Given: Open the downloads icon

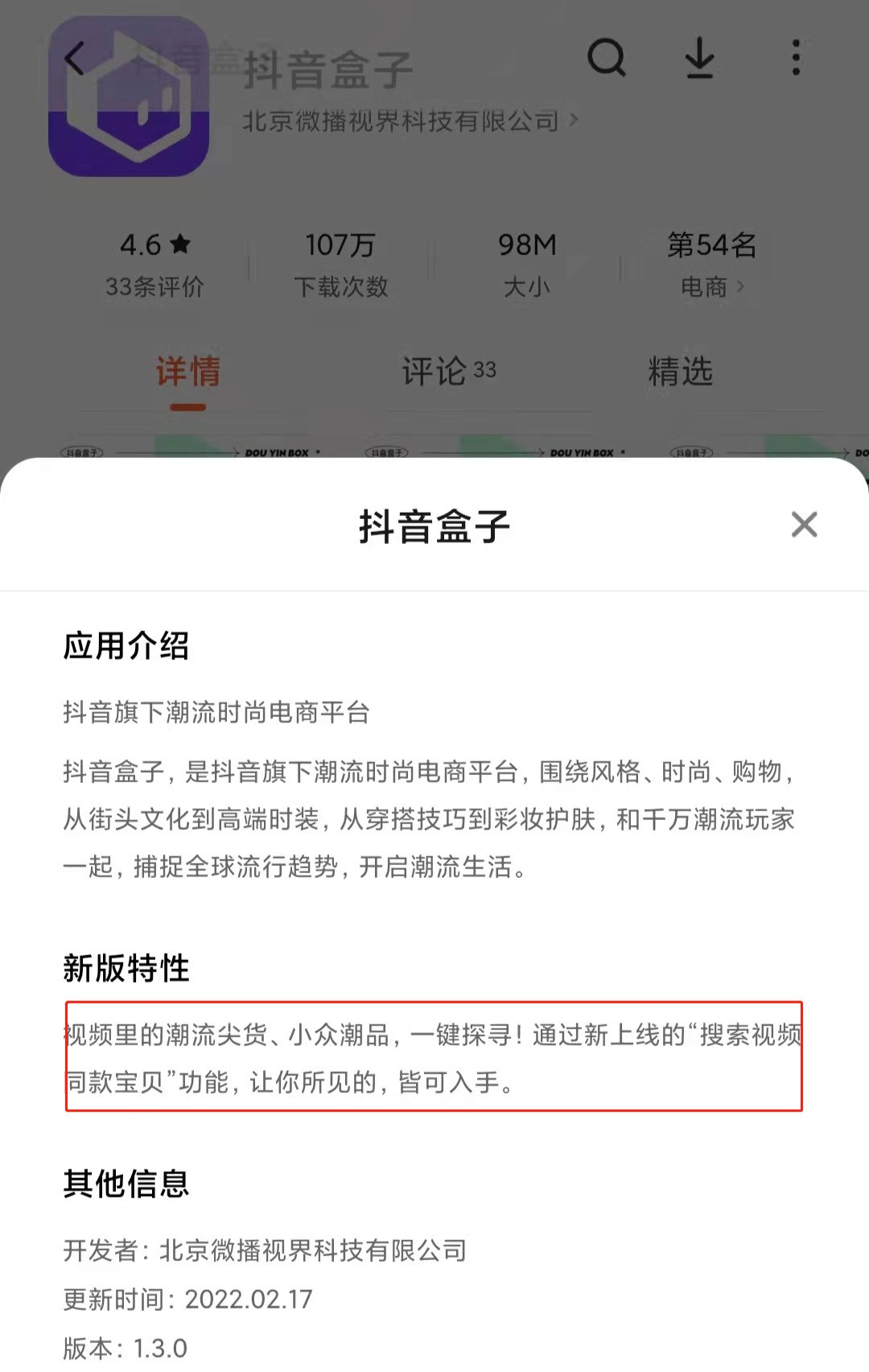Looking at the screenshot, I should tap(700, 58).
